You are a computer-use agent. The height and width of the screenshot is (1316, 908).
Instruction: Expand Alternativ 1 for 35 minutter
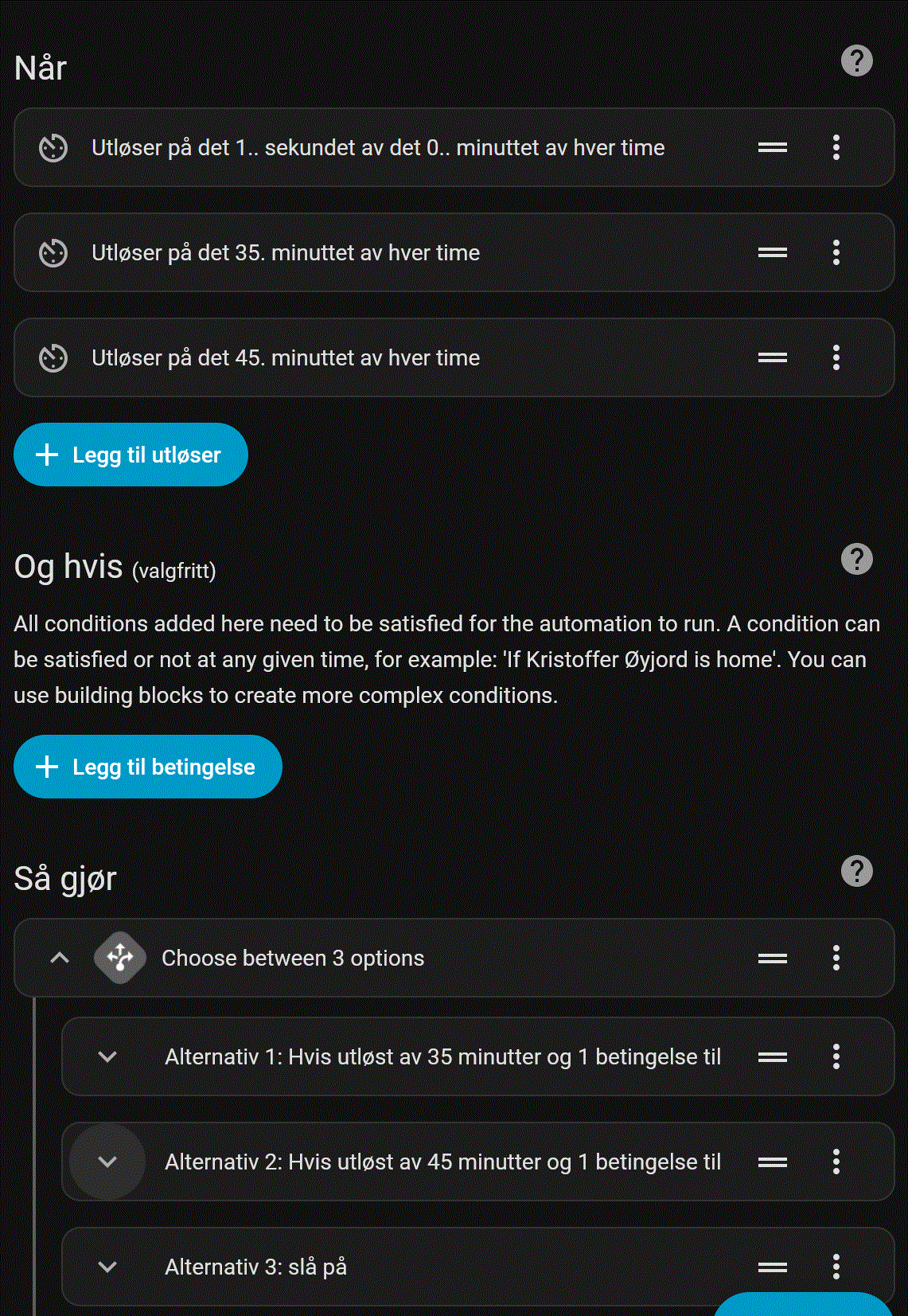click(107, 1057)
